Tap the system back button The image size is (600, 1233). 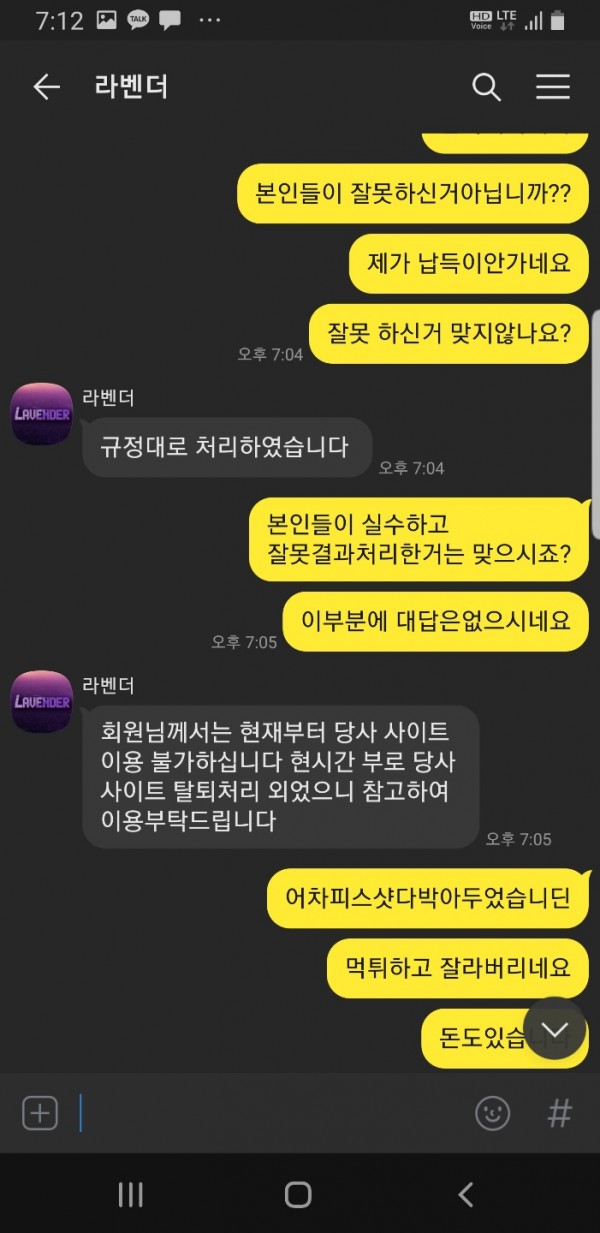(x=465, y=1194)
